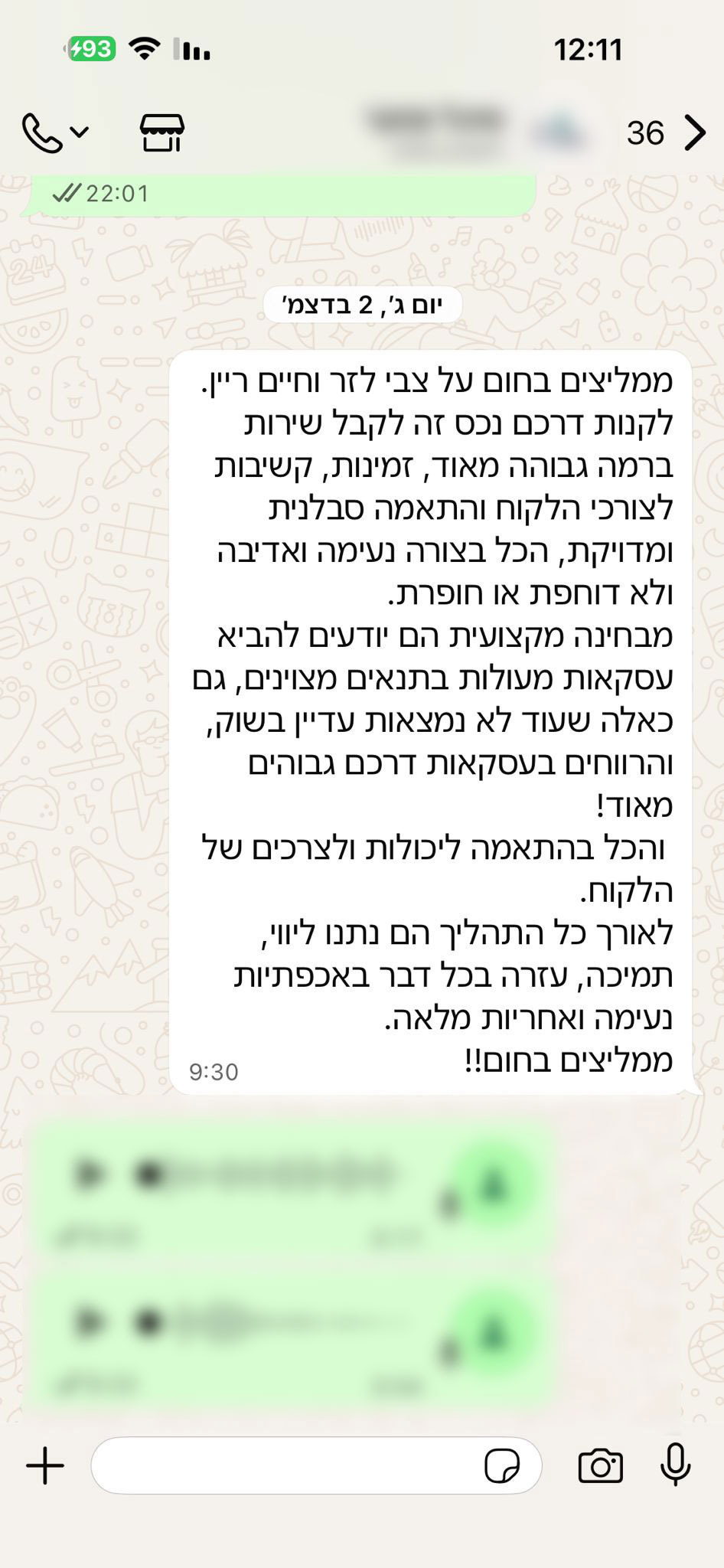This screenshot has height=1568, width=724.
Task: Open the attachments plus menu
Action: [45, 1466]
